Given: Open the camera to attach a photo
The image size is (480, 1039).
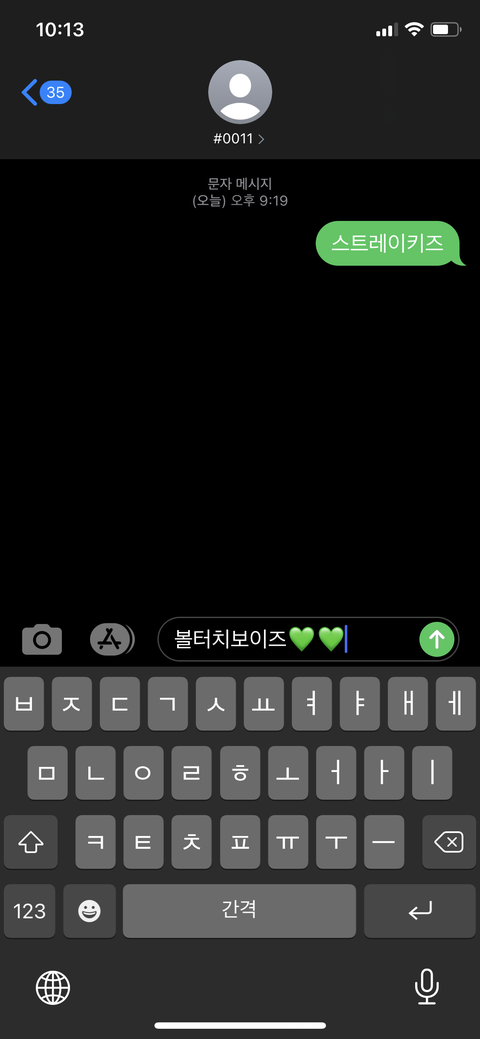Looking at the screenshot, I should (42, 639).
